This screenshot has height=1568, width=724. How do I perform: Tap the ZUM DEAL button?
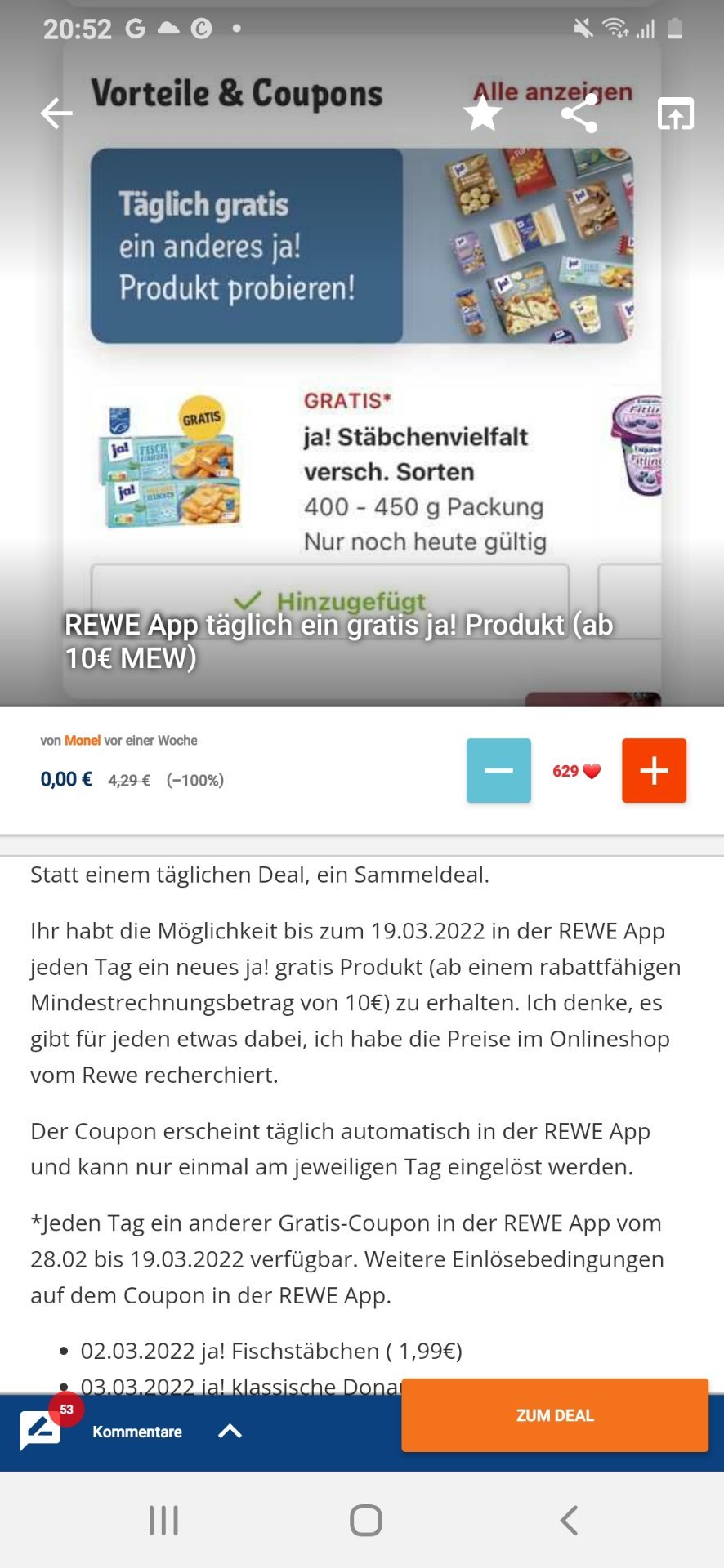coord(555,1415)
